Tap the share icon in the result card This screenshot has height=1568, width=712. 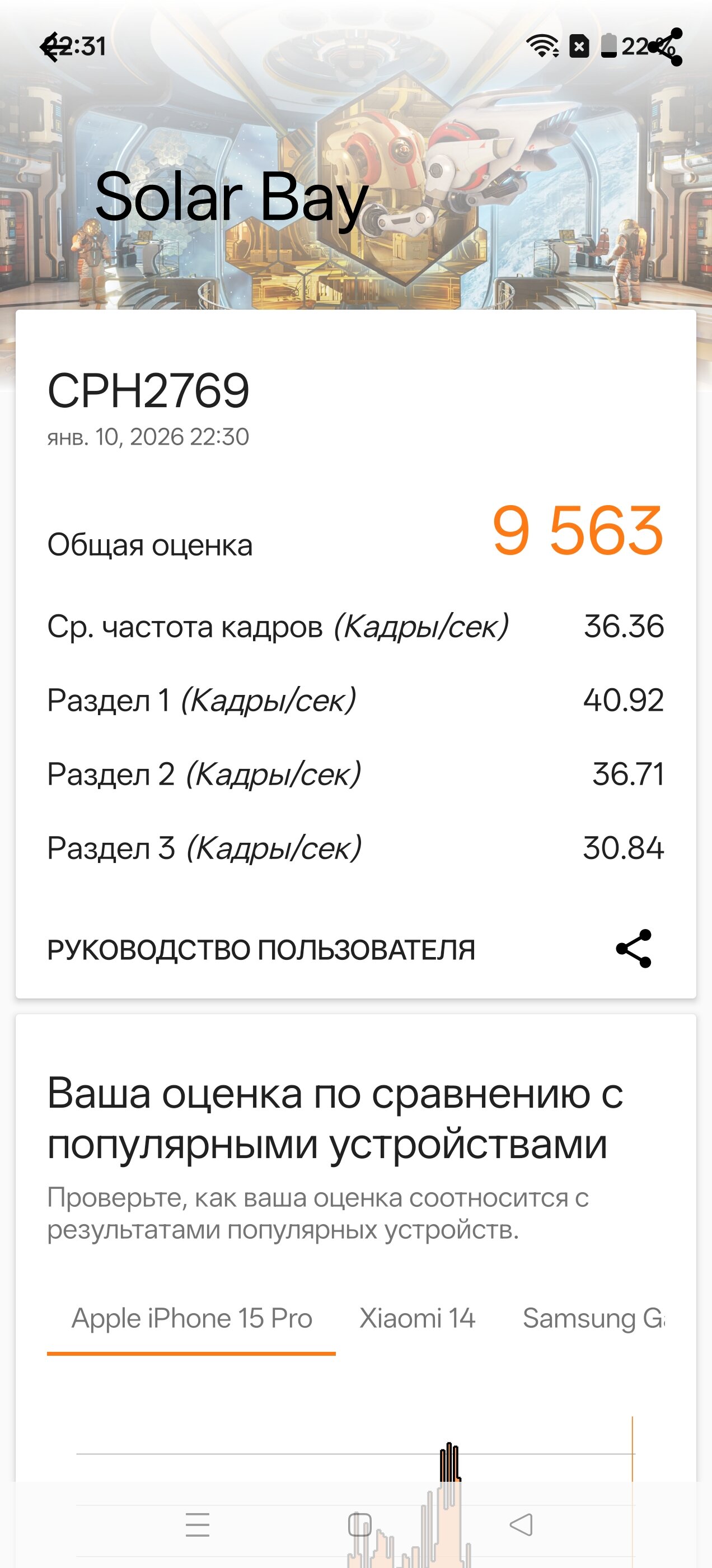(x=634, y=948)
